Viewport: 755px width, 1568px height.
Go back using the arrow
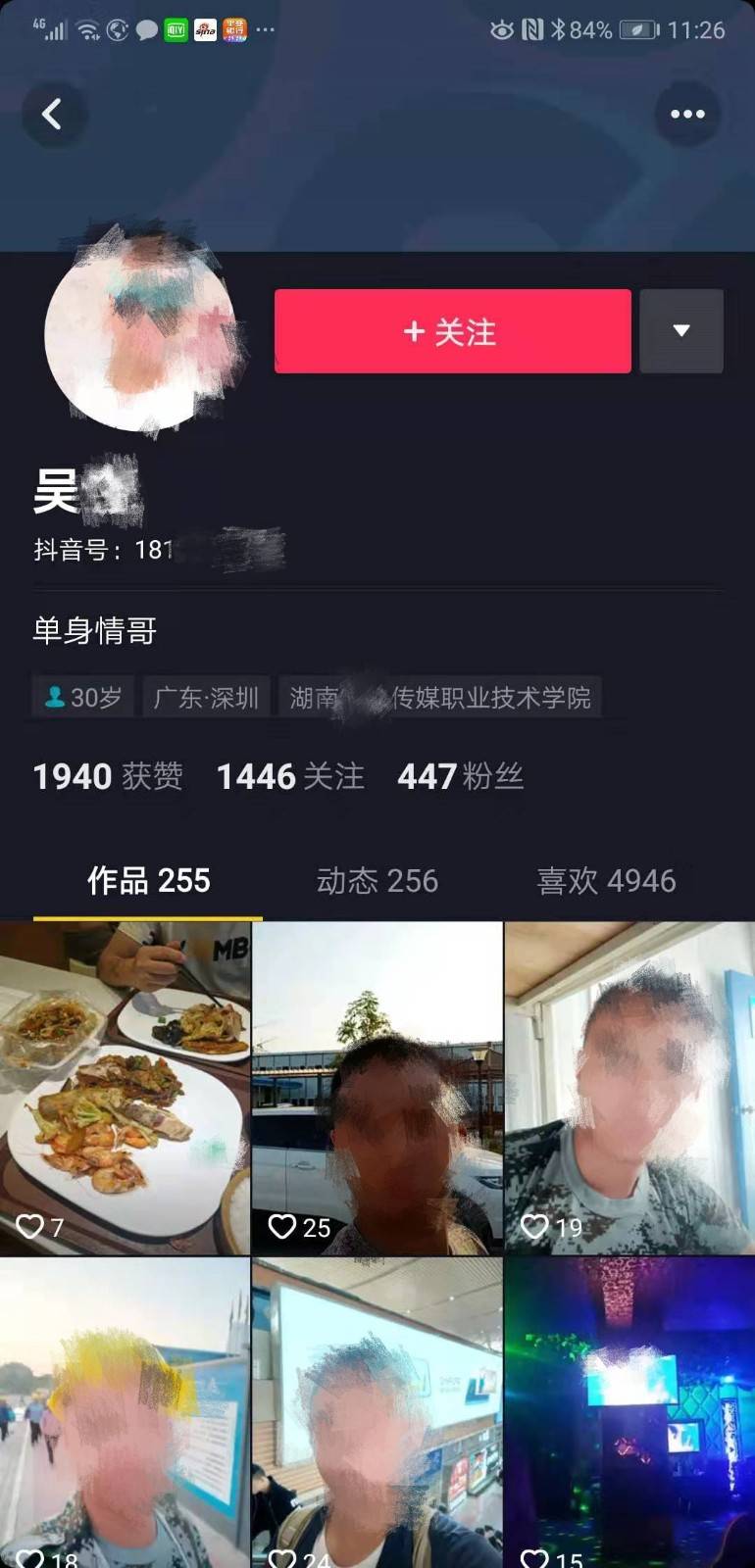(53, 114)
